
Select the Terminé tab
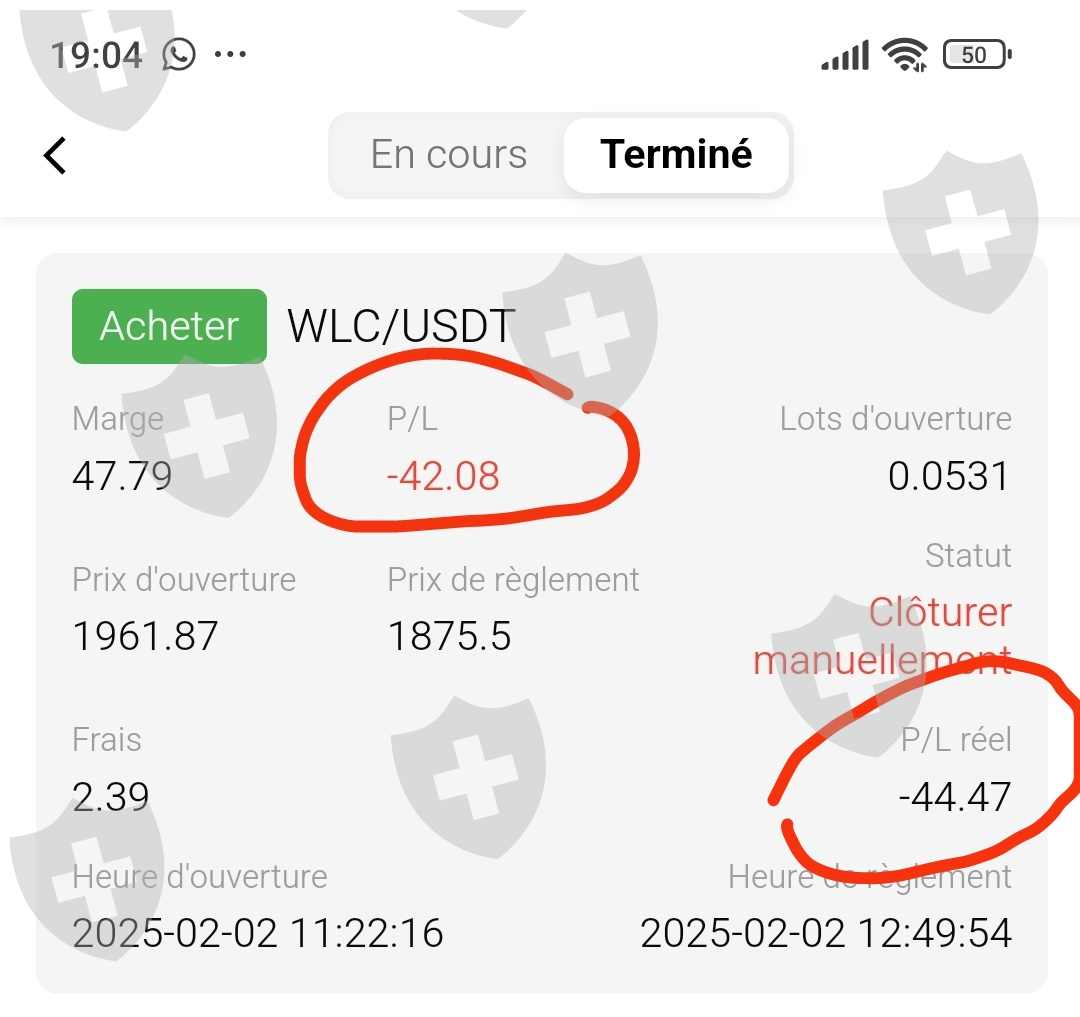tap(676, 154)
